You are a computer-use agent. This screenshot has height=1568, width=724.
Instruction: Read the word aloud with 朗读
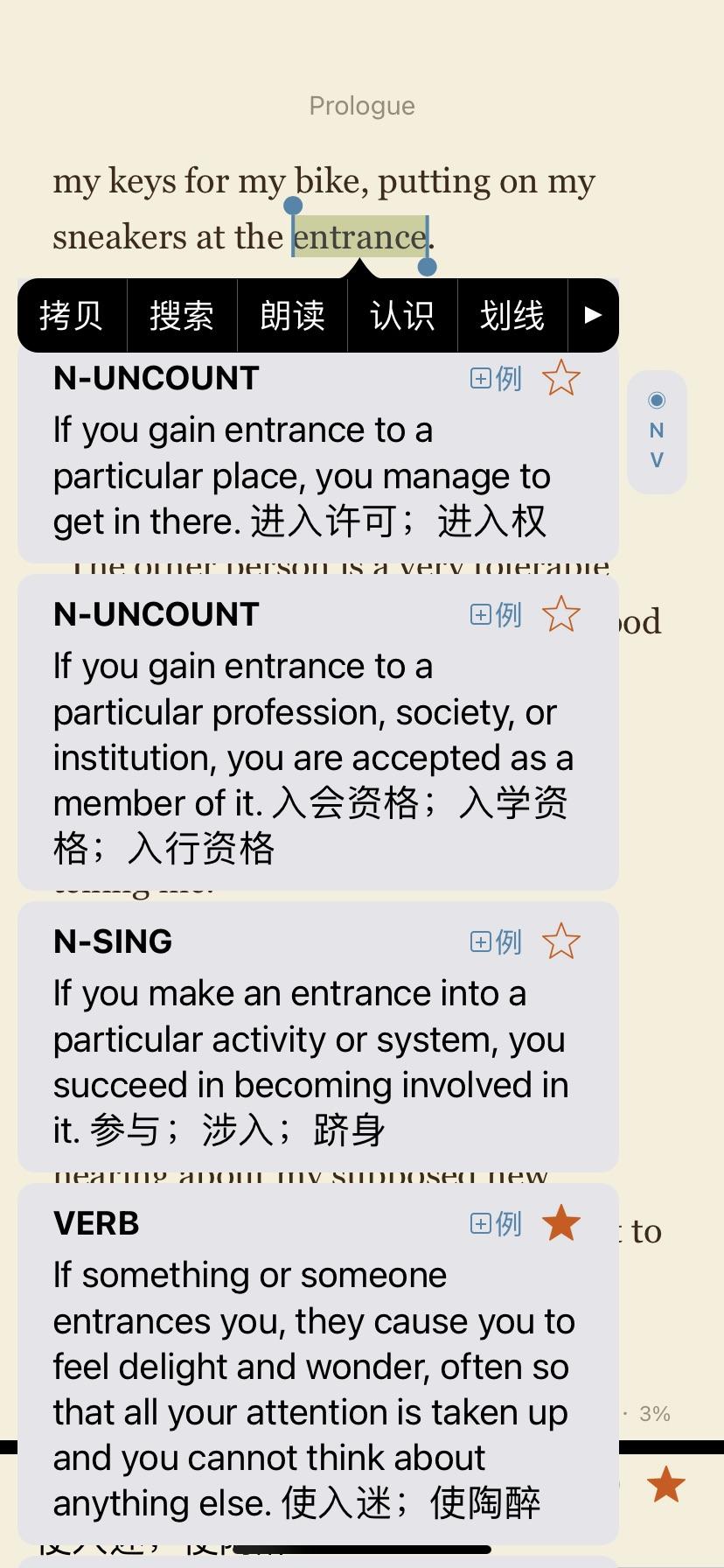(x=292, y=315)
